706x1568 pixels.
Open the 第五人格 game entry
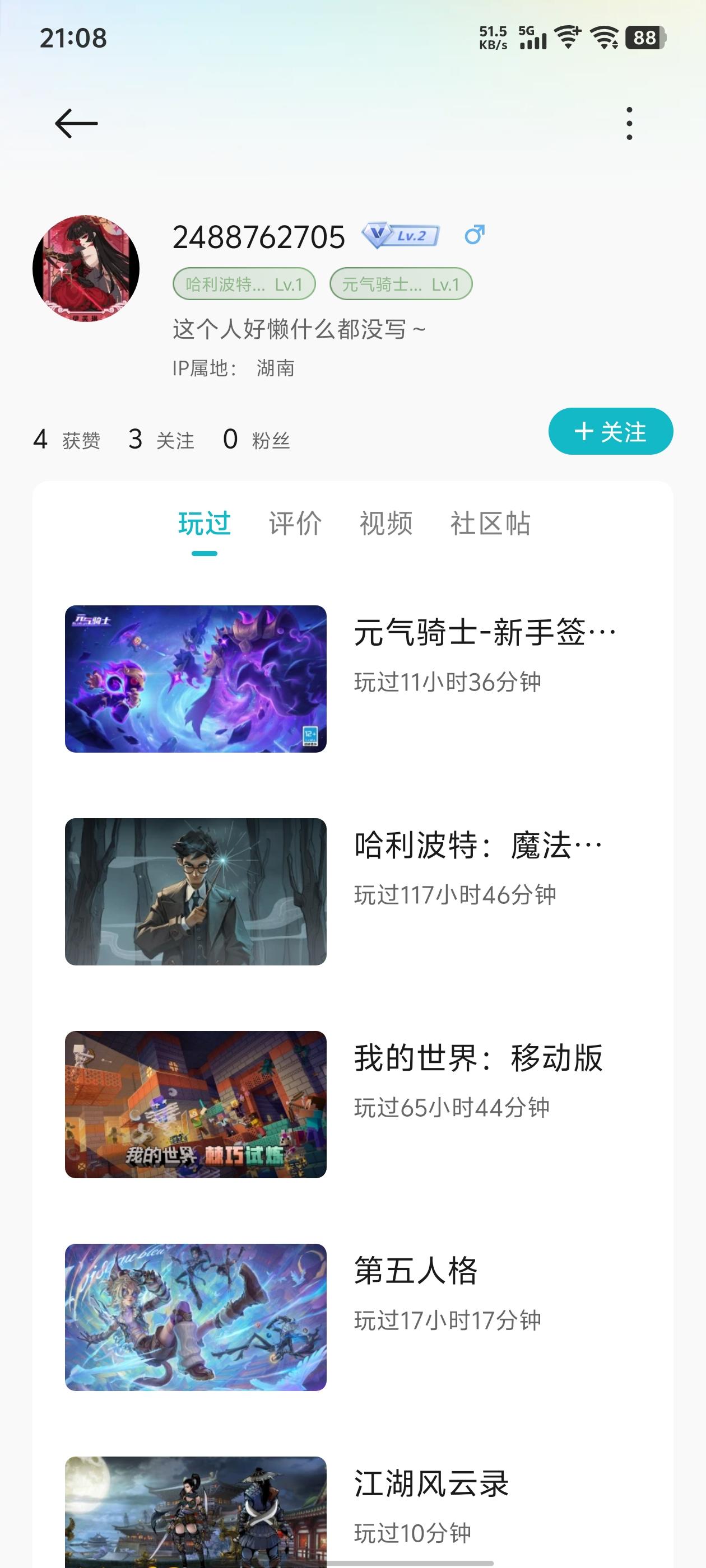[354, 1317]
